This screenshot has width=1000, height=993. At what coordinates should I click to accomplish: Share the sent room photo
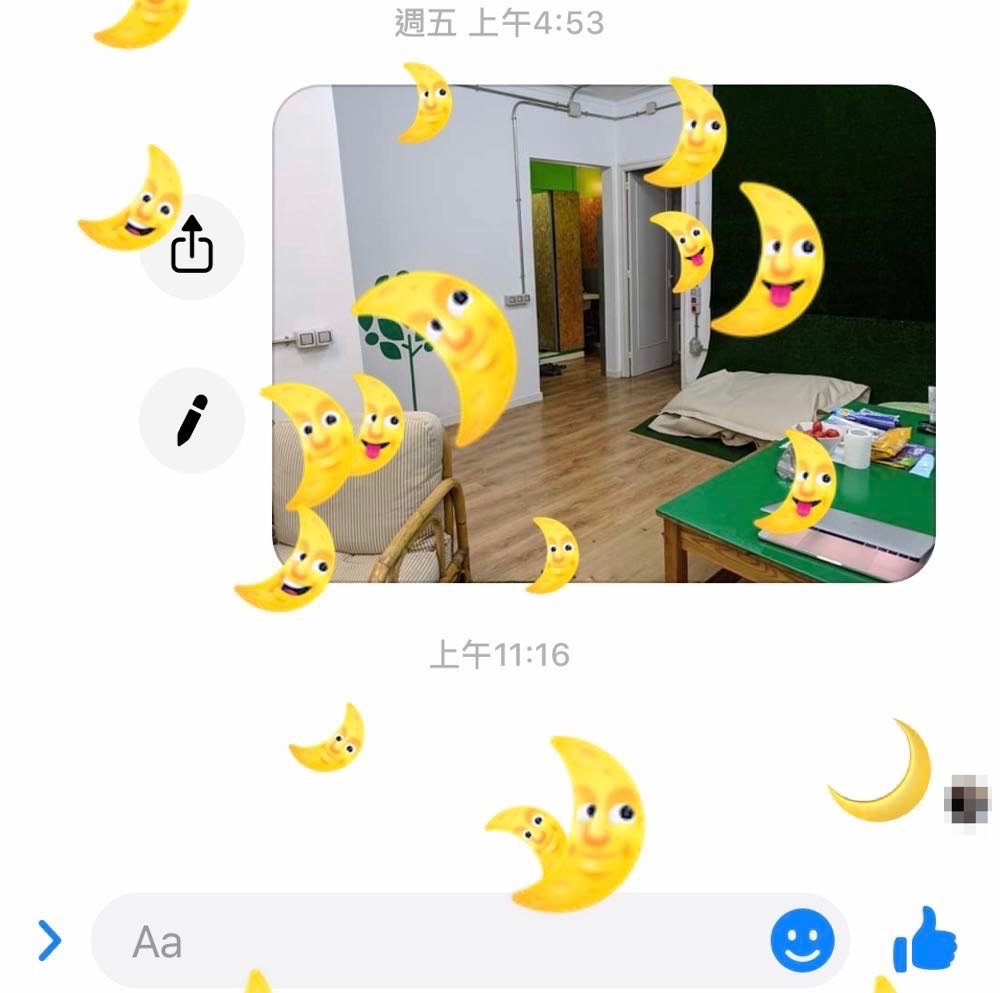(192, 246)
